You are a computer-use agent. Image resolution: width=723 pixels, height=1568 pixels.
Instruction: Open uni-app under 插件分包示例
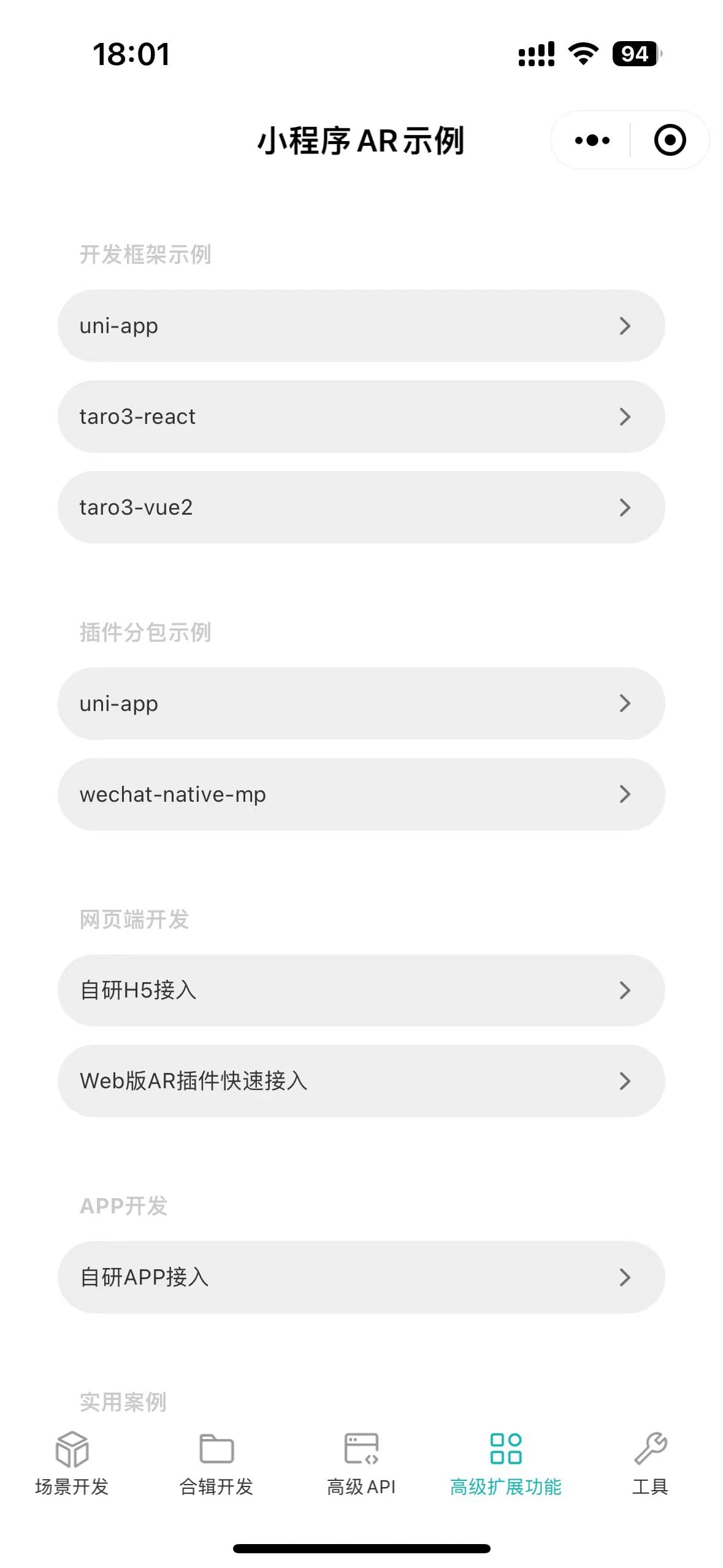point(361,704)
